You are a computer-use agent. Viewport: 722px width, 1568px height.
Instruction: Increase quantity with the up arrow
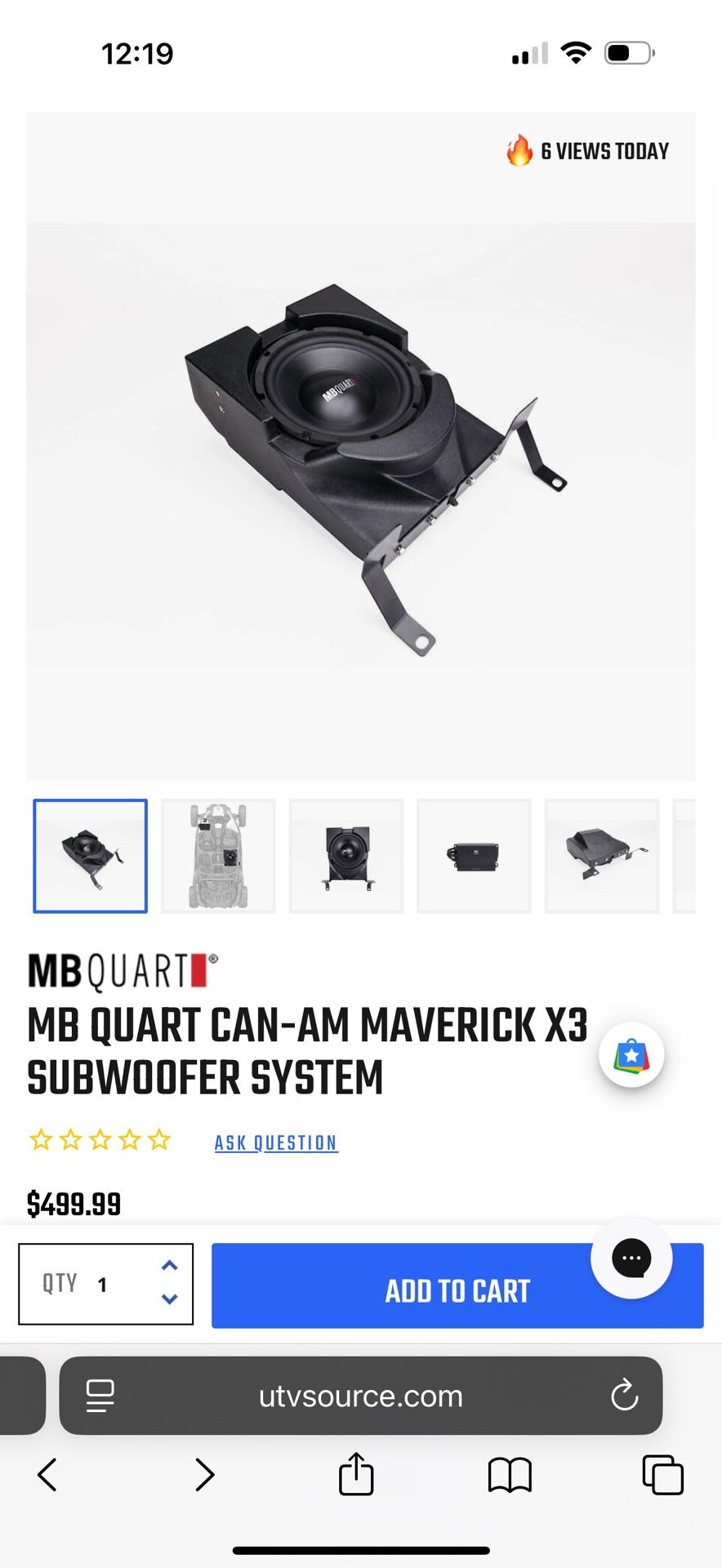point(170,1266)
